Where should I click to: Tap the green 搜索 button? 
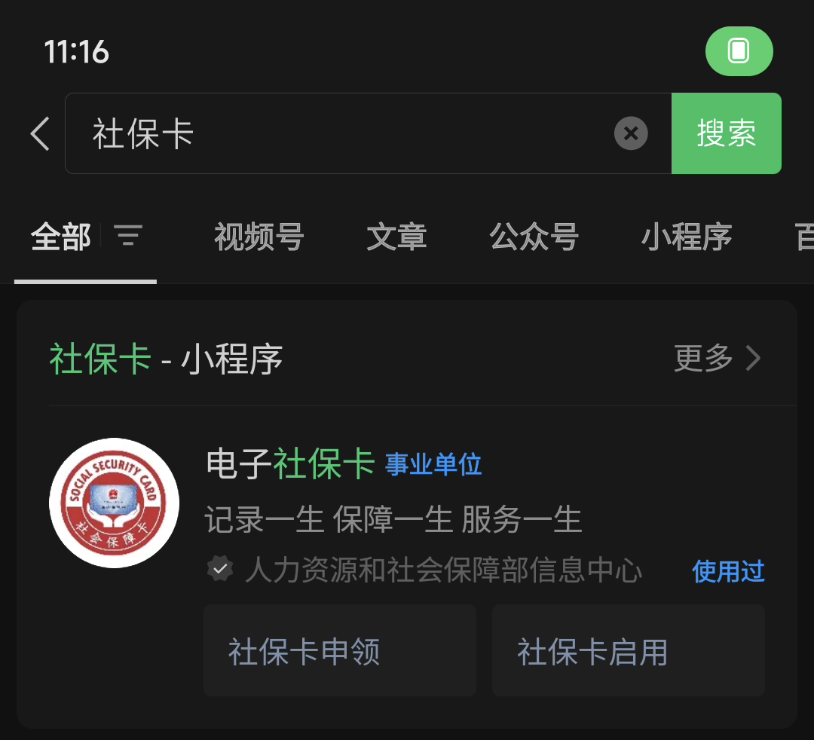pos(726,133)
